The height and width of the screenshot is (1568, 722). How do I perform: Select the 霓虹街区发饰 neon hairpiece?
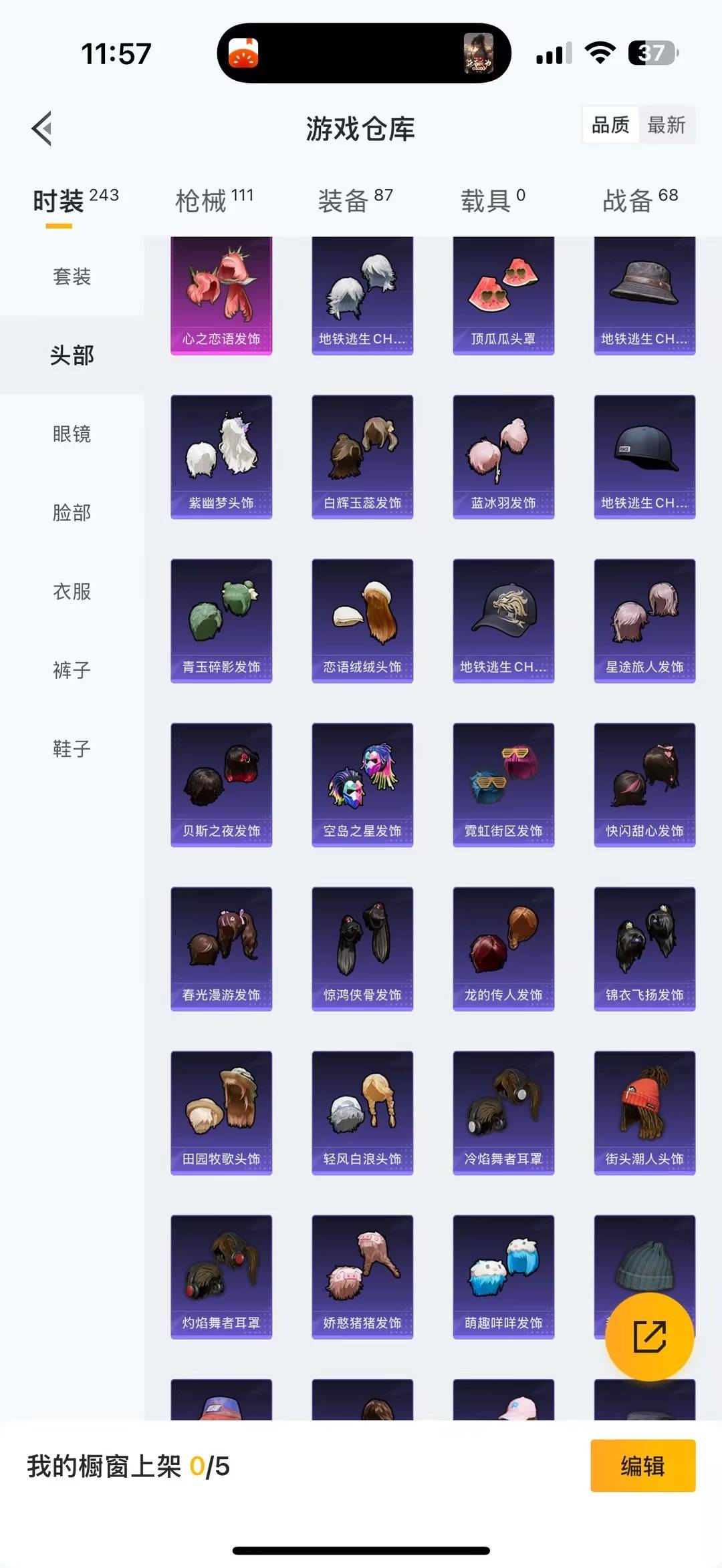503,784
